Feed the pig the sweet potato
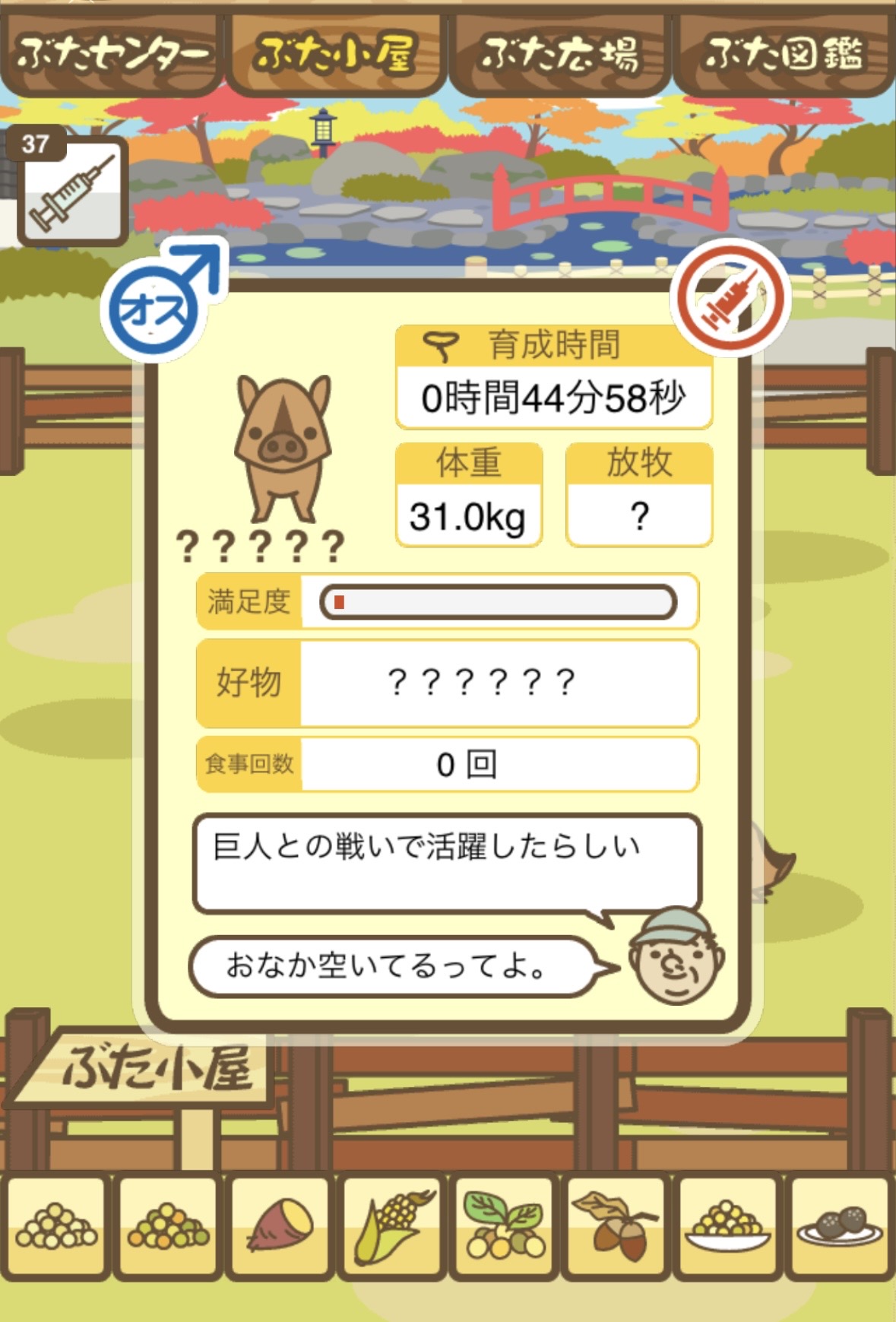This screenshot has height=1322, width=896. (x=280, y=1225)
